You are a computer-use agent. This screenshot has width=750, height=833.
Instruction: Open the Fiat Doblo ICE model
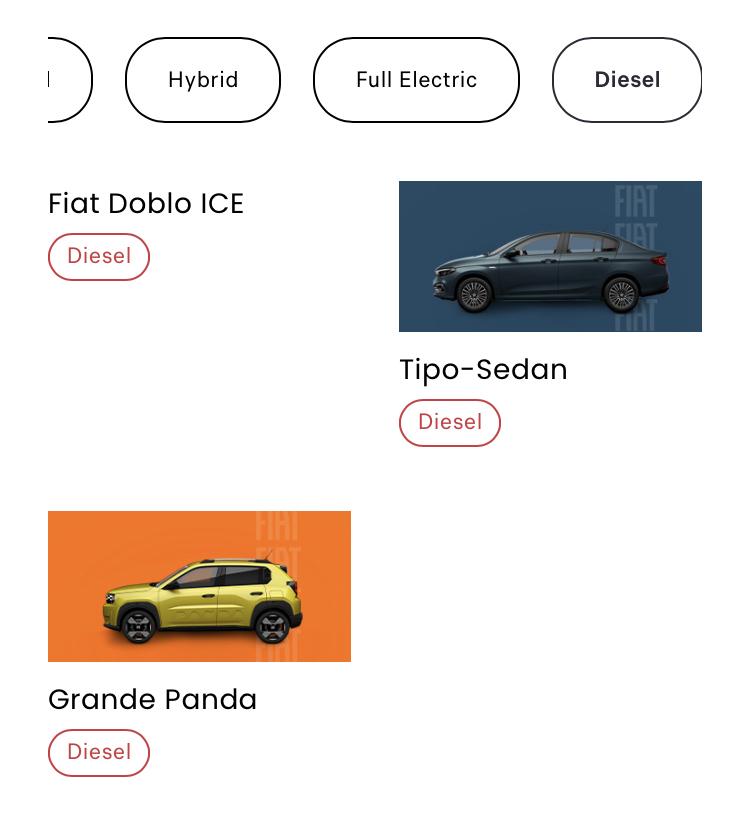click(x=146, y=204)
